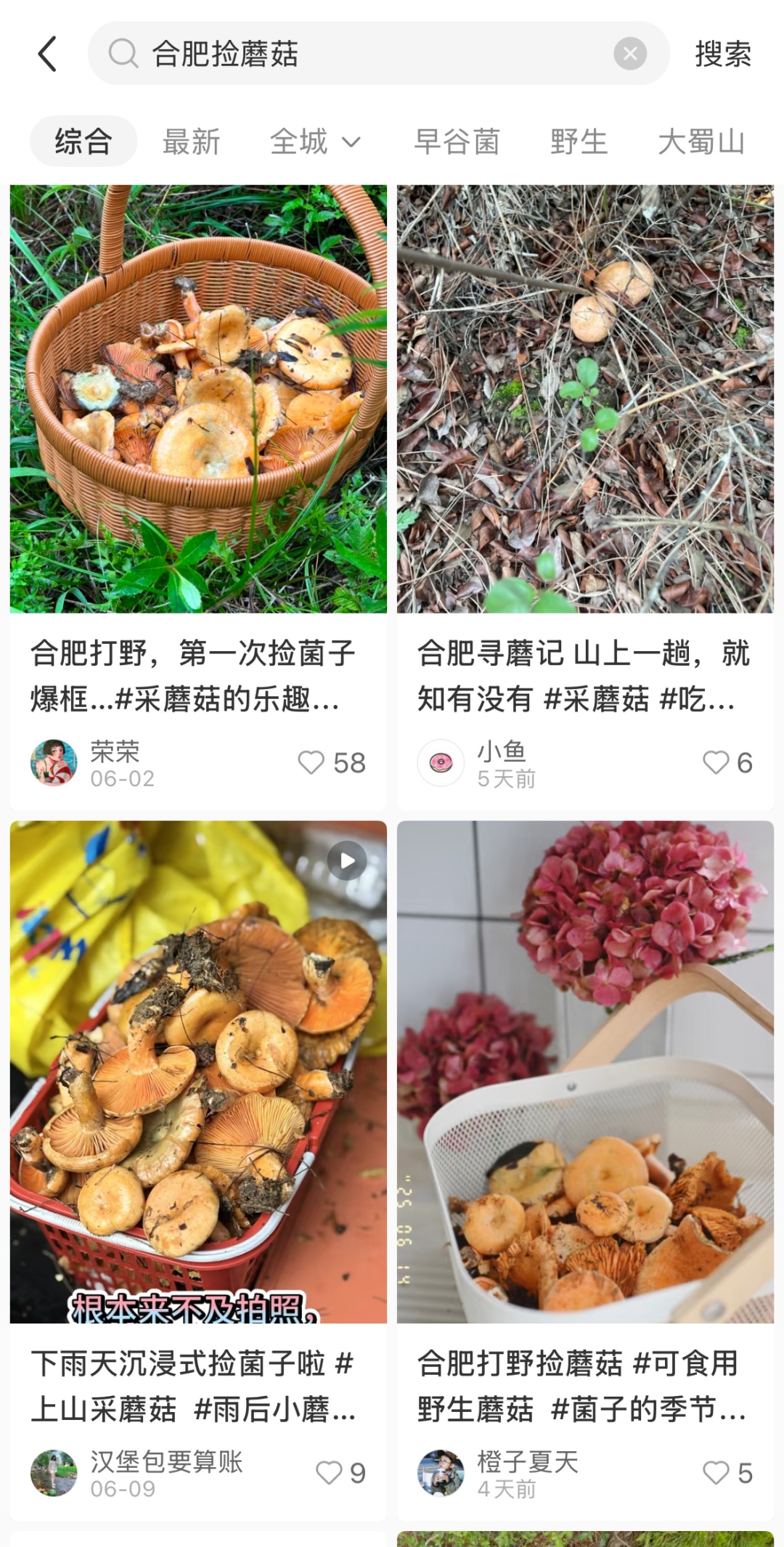Tap 小鱼's donut avatar
784x1547 pixels.
pos(441,762)
